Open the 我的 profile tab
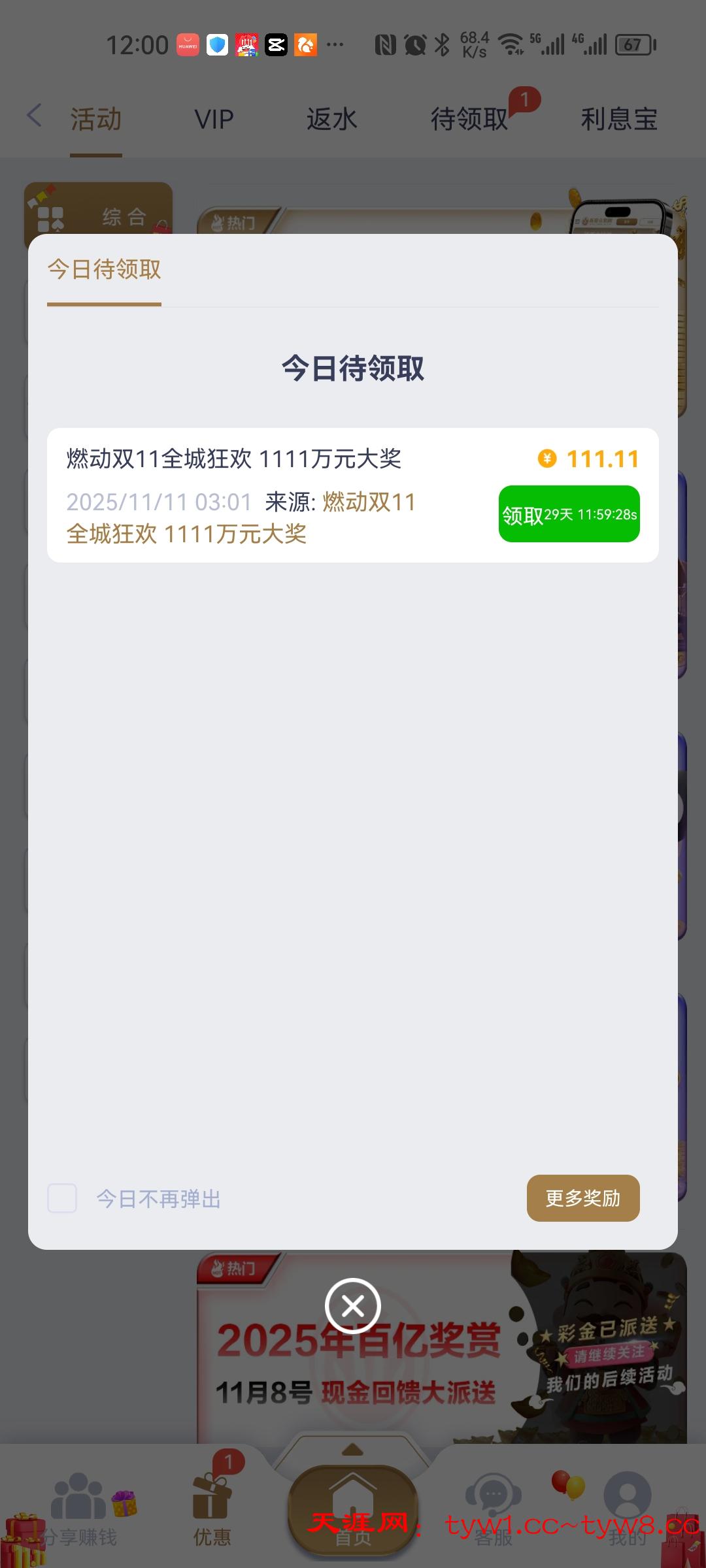Image resolution: width=706 pixels, height=1568 pixels. [x=626, y=1509]
